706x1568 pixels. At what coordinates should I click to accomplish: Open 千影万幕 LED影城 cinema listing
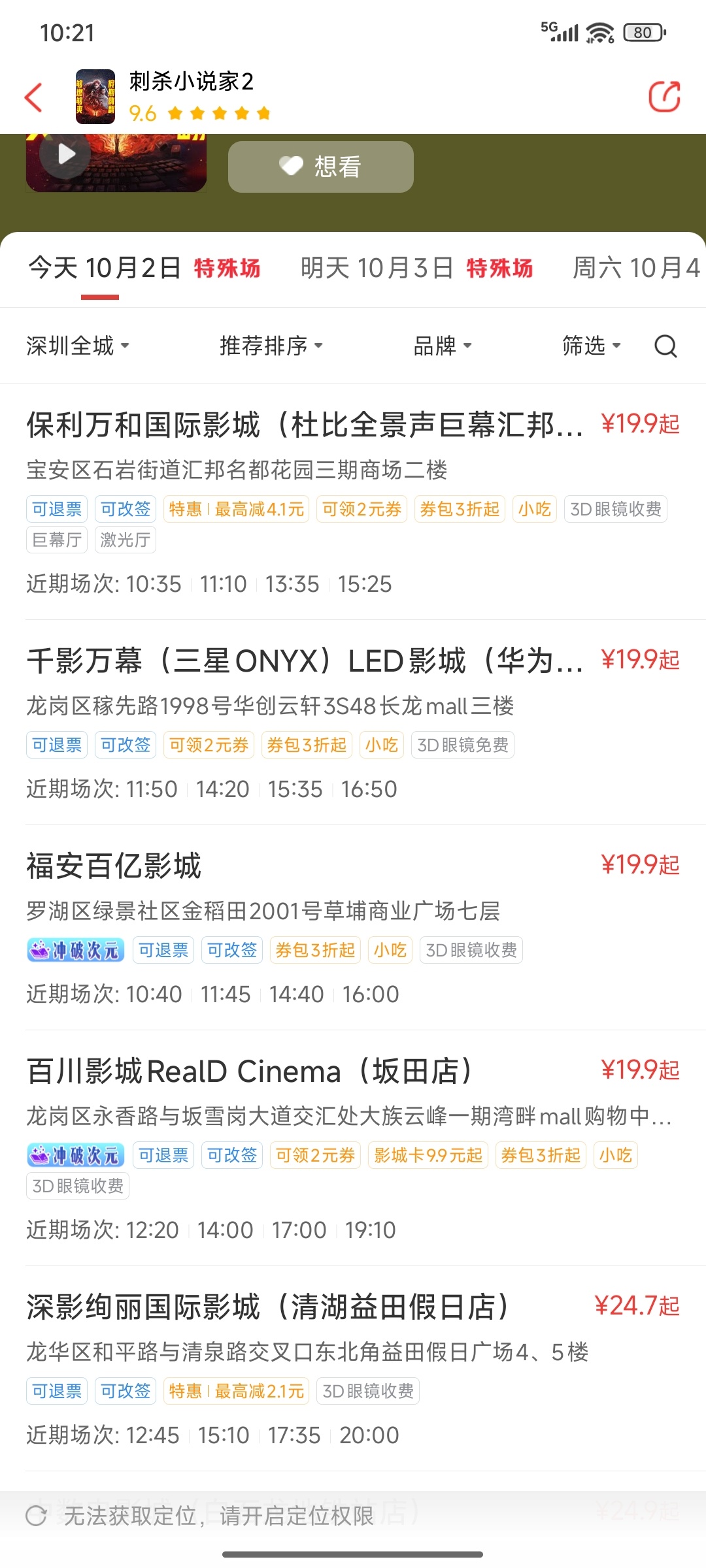coord(305,661)
